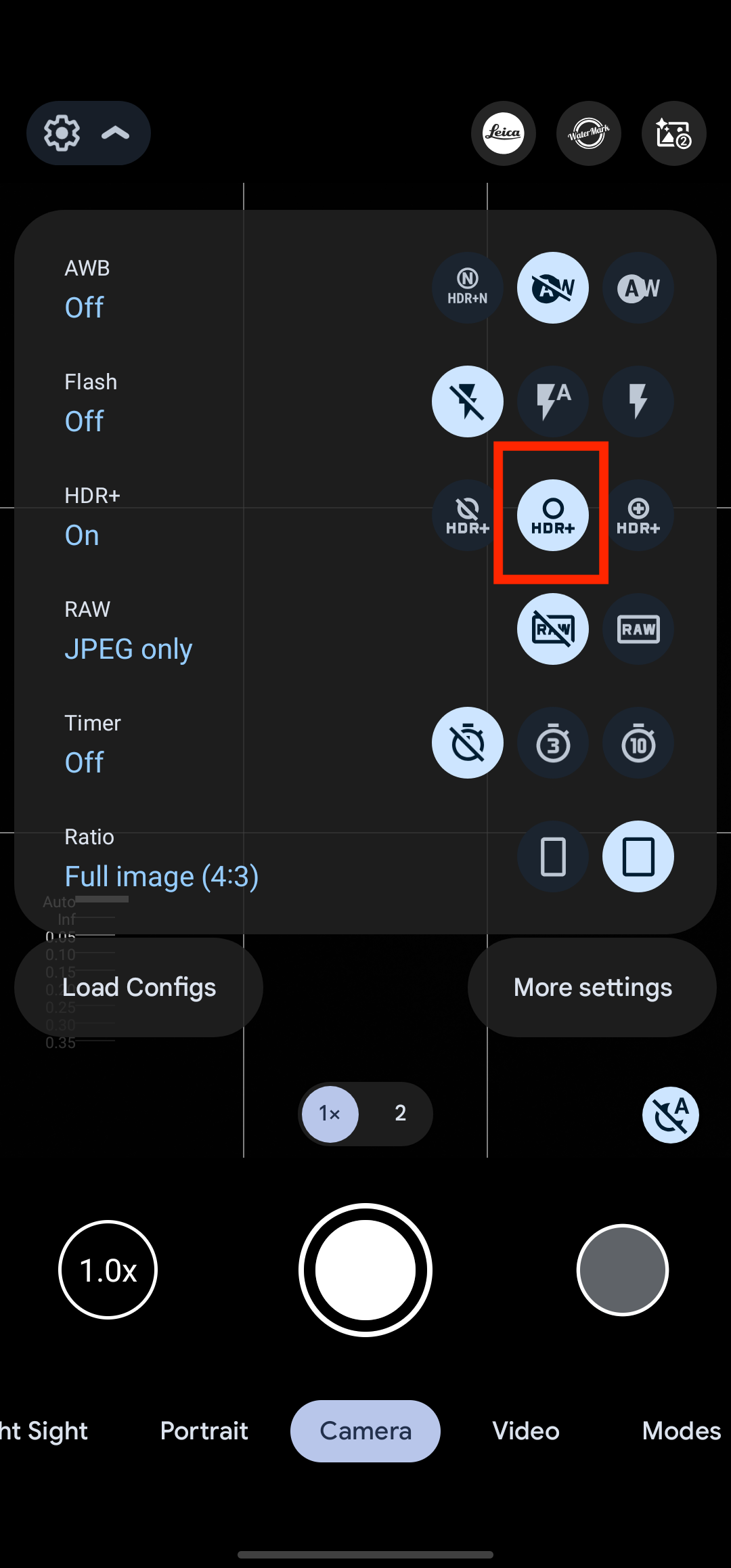
Task: Select the tall 16:9 ratio
Action: click(x=553, y=856)
